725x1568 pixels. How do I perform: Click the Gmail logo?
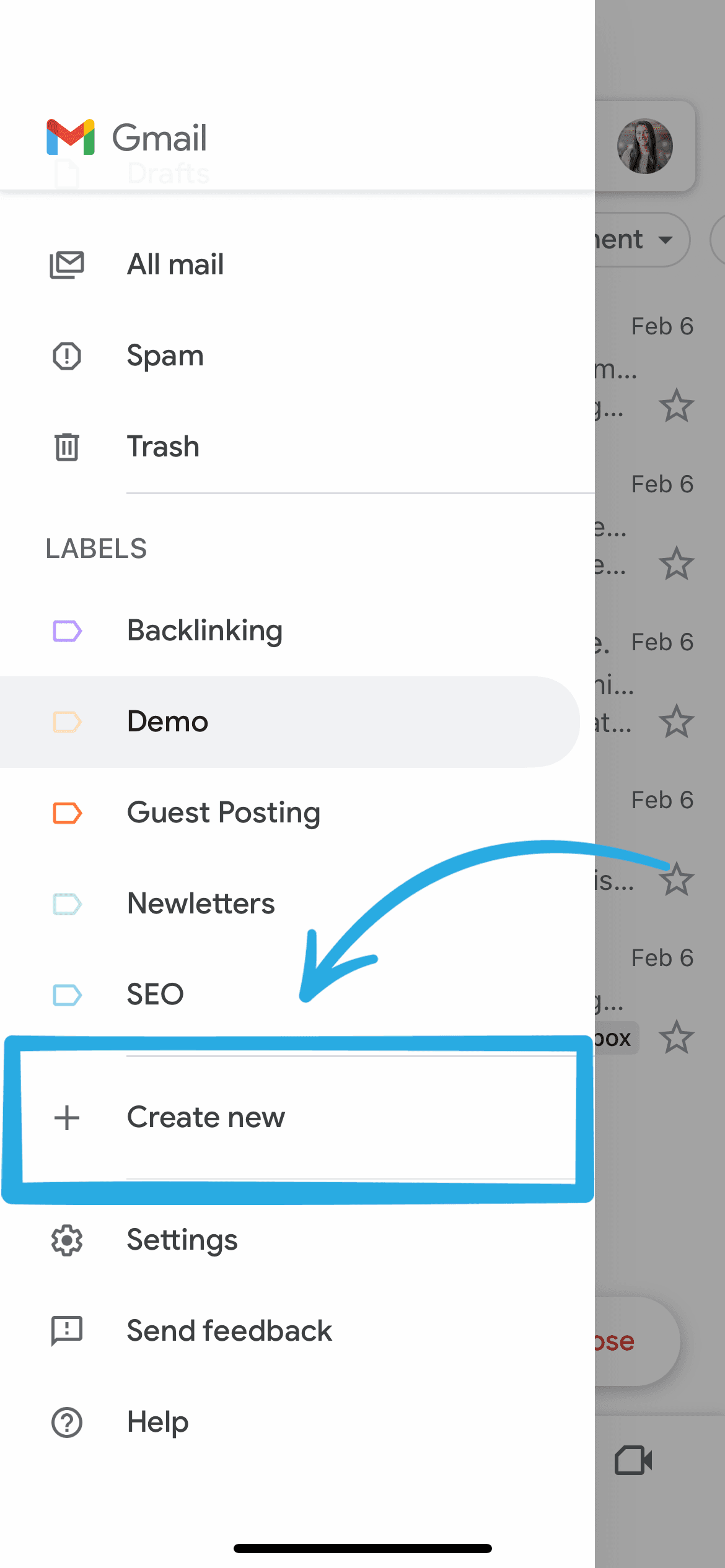click(x=127, y=137)
